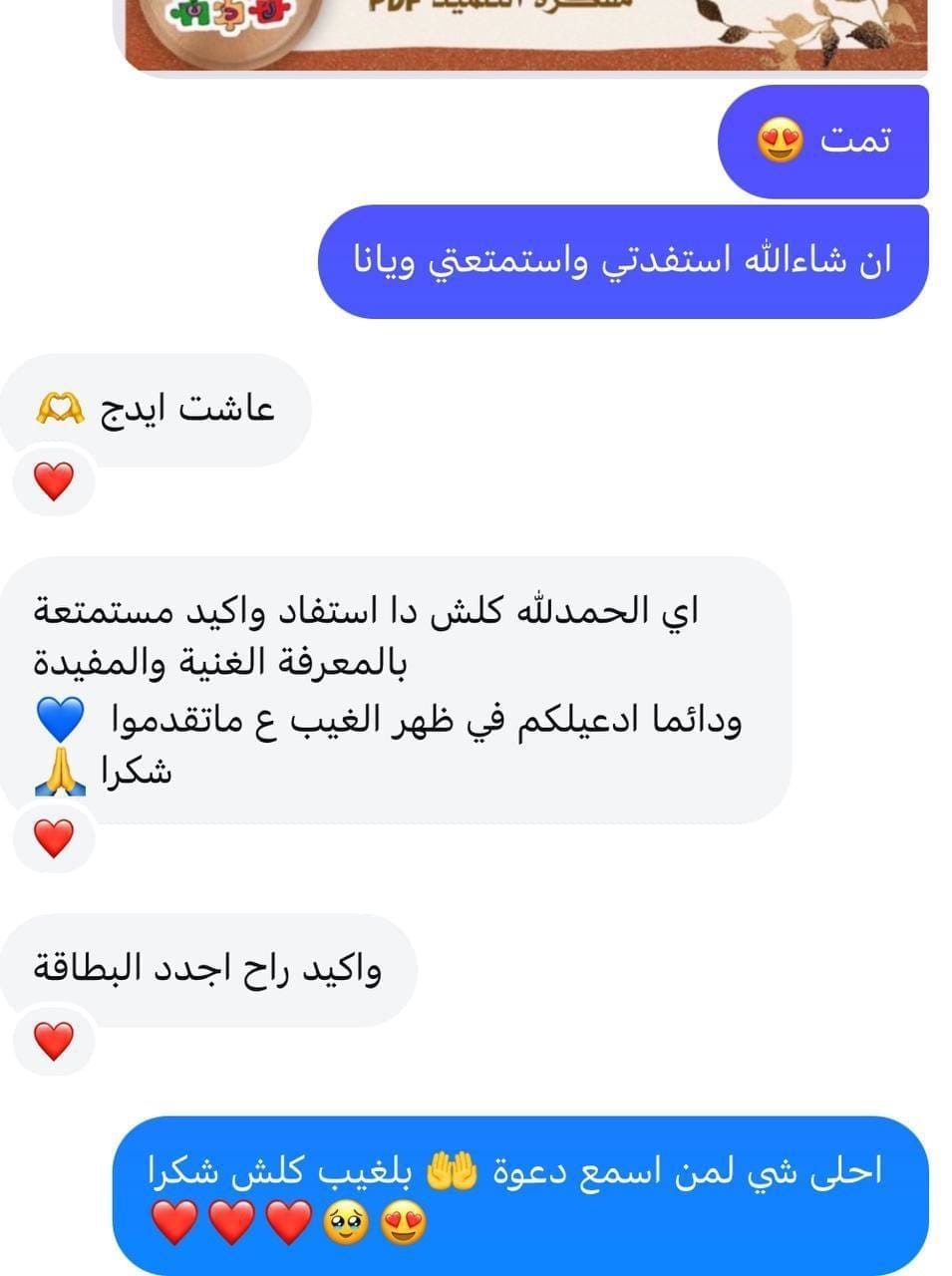Screen dimensions: 952x1276
Task: View heart reaction under "عاشت ايدج" message
Action: [x=54, y=481]
